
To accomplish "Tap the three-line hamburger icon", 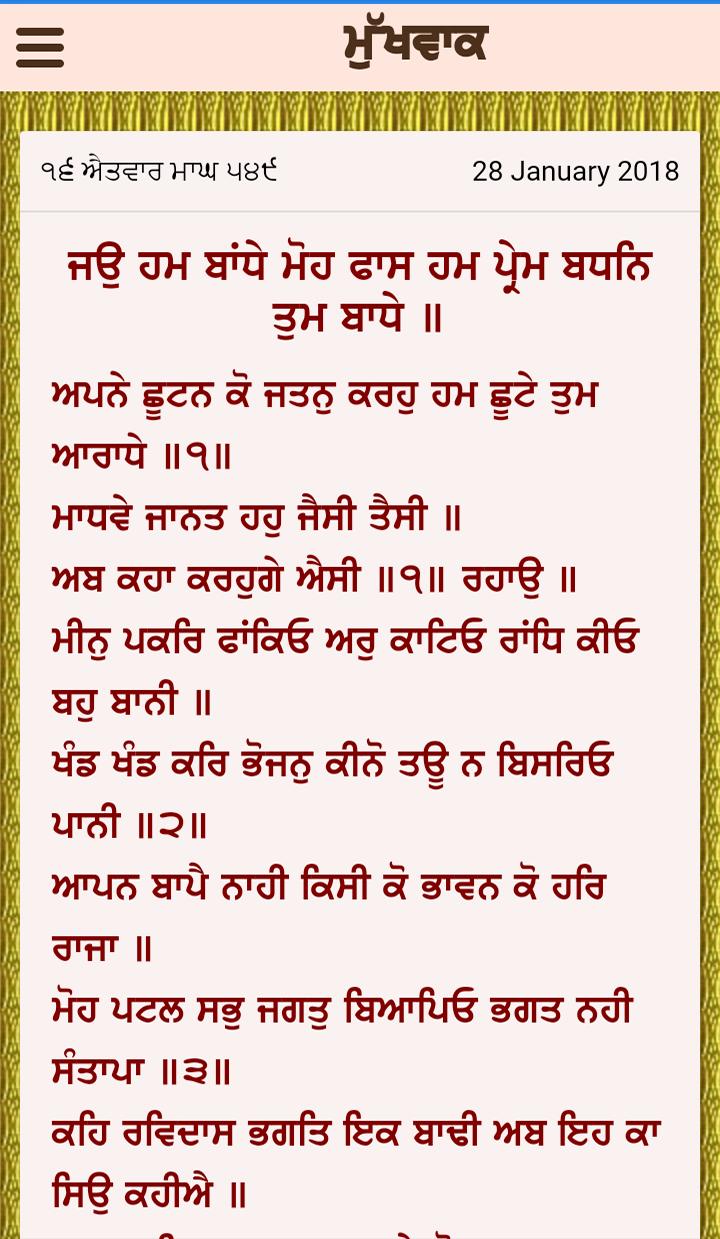I will click(x=40, y=46).
